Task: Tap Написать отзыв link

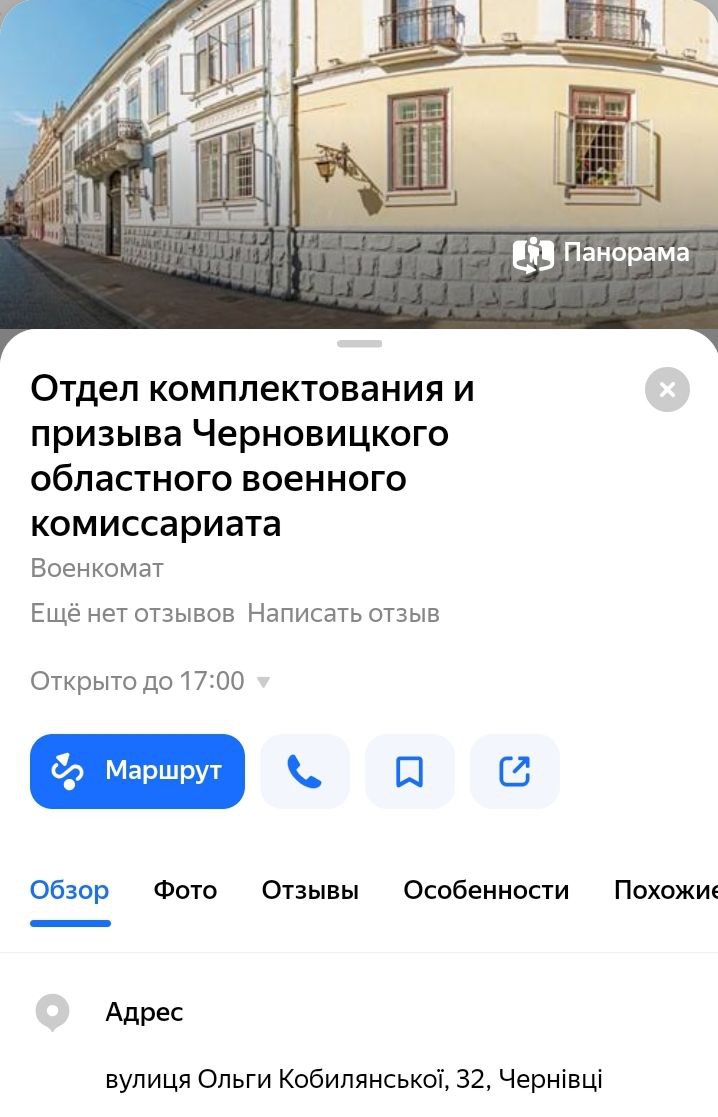Action: pos(343,613)
